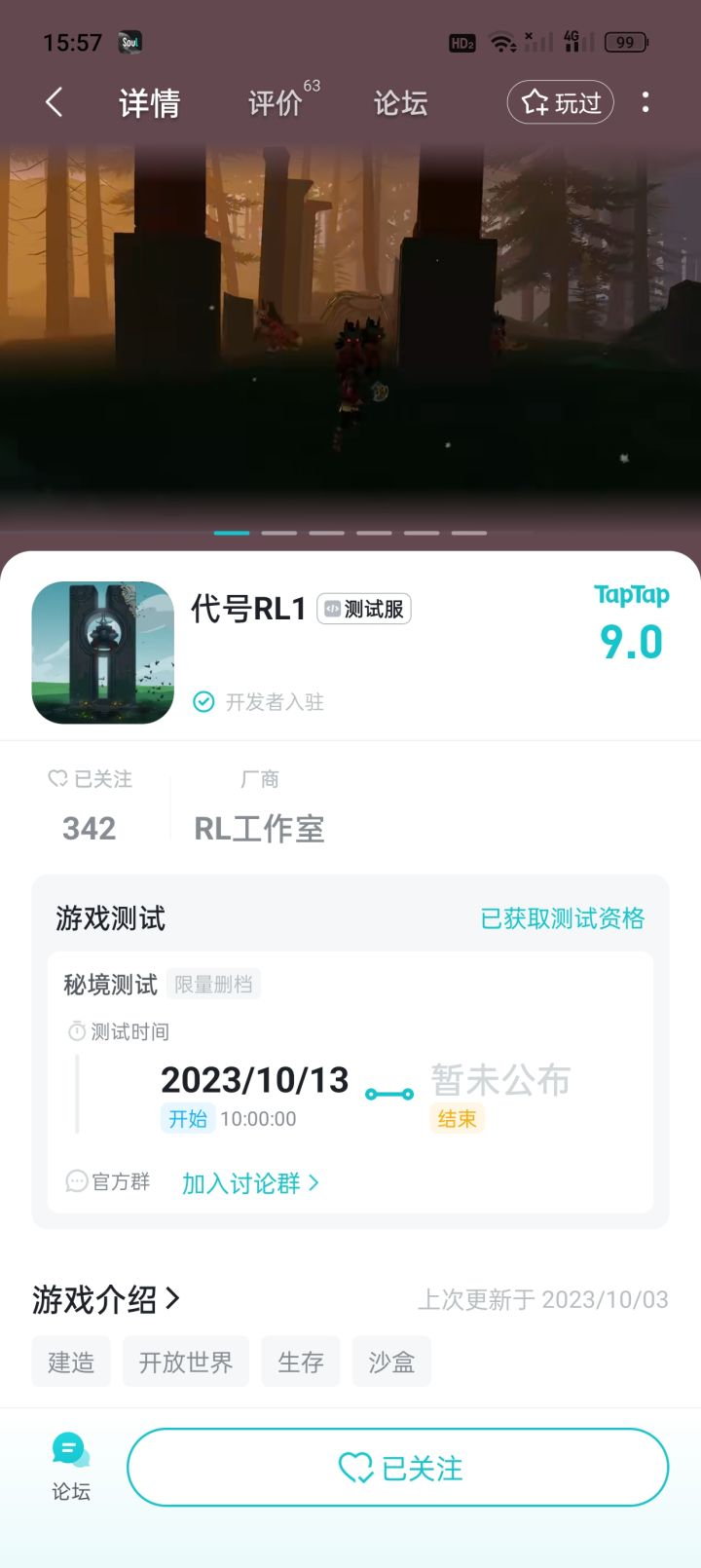701x1568 pixels.
Task: Tap the 代号RL1 game icon thumbnail
Action: pos(101,652)
